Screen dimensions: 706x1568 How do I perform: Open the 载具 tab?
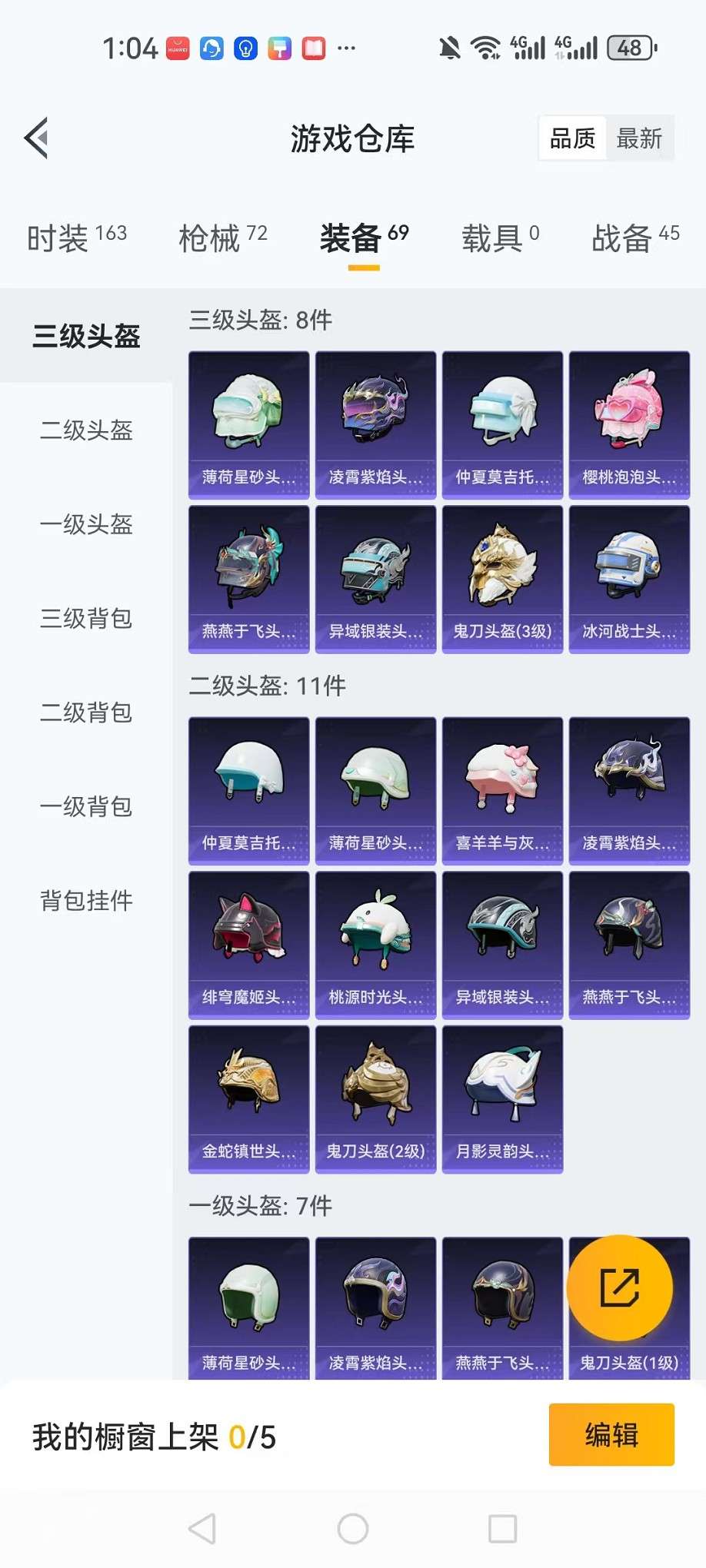500,238
